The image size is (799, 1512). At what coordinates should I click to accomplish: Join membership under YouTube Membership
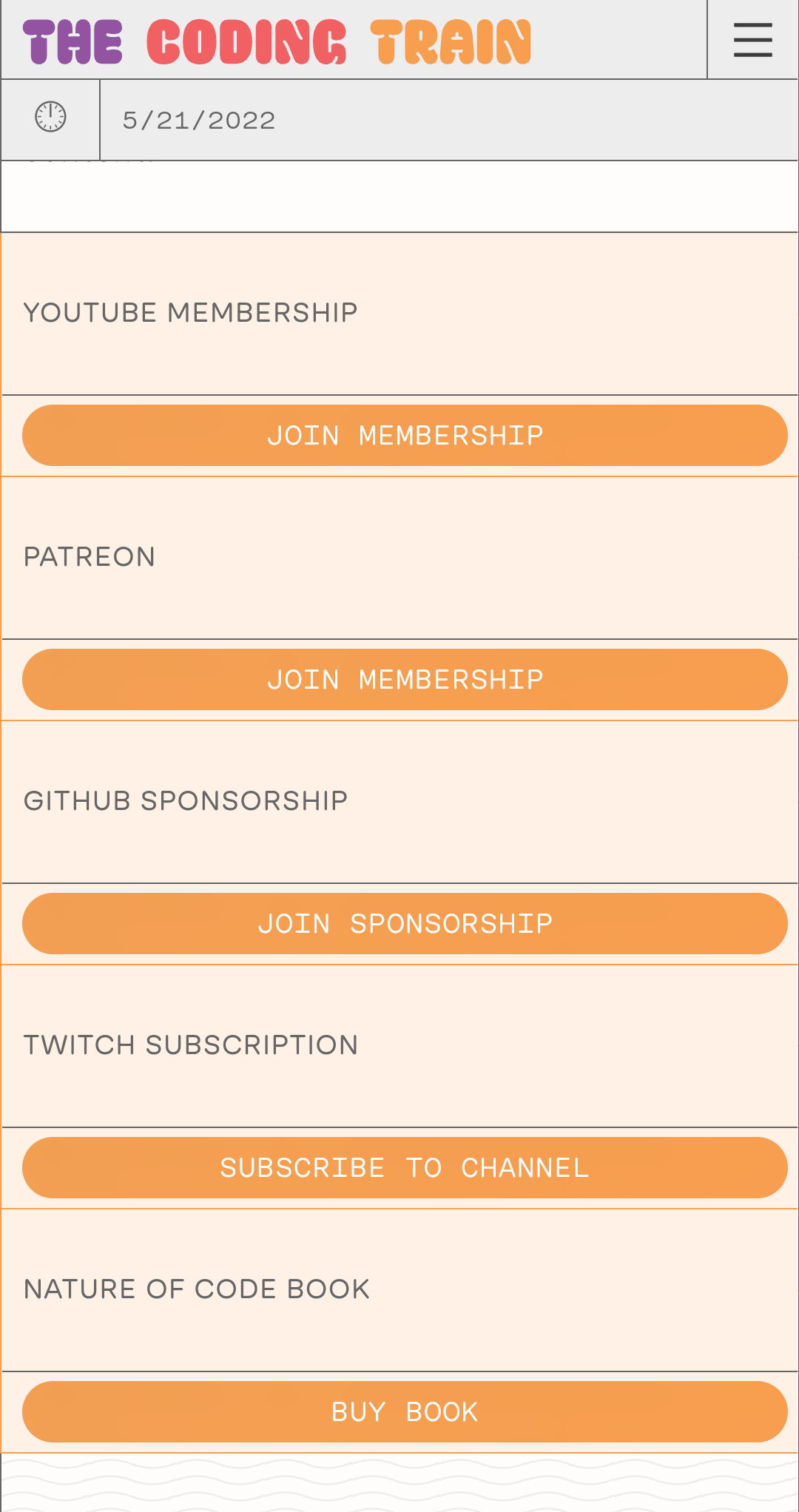click(405, 436)
